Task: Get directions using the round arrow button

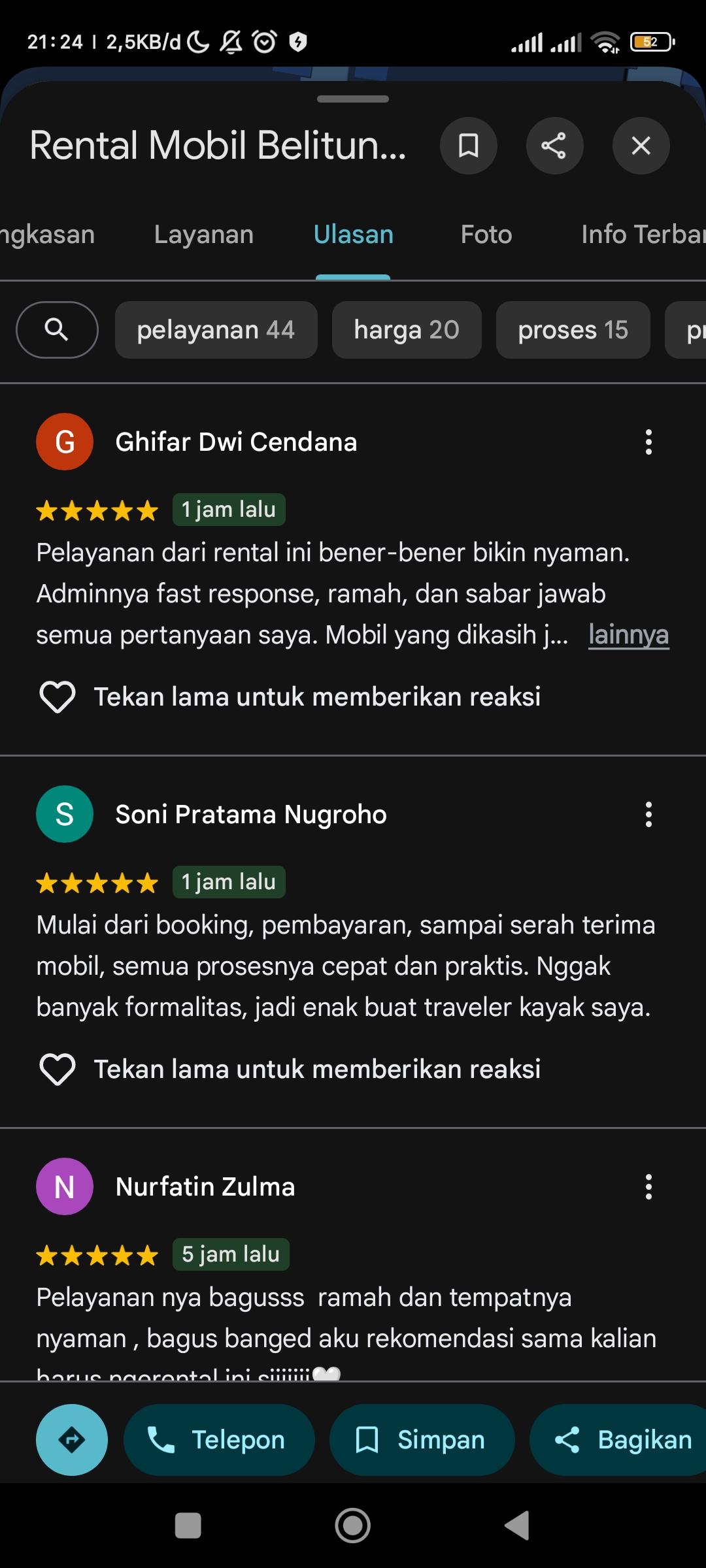Action: (72, 1440)
